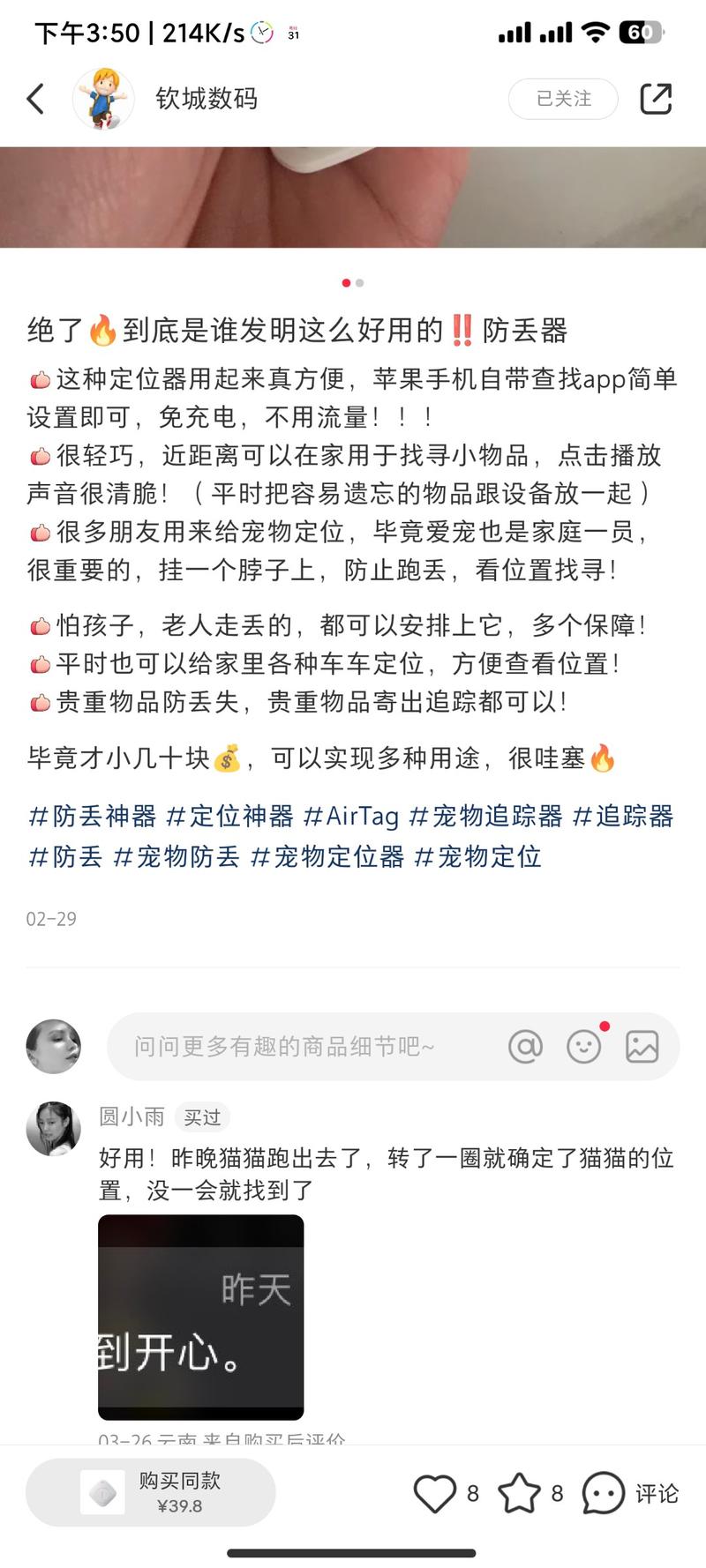The width and height of the screenshot is (706, 1568).
Task: Attach a photo via the image icon
Action: click(642, 1046)
